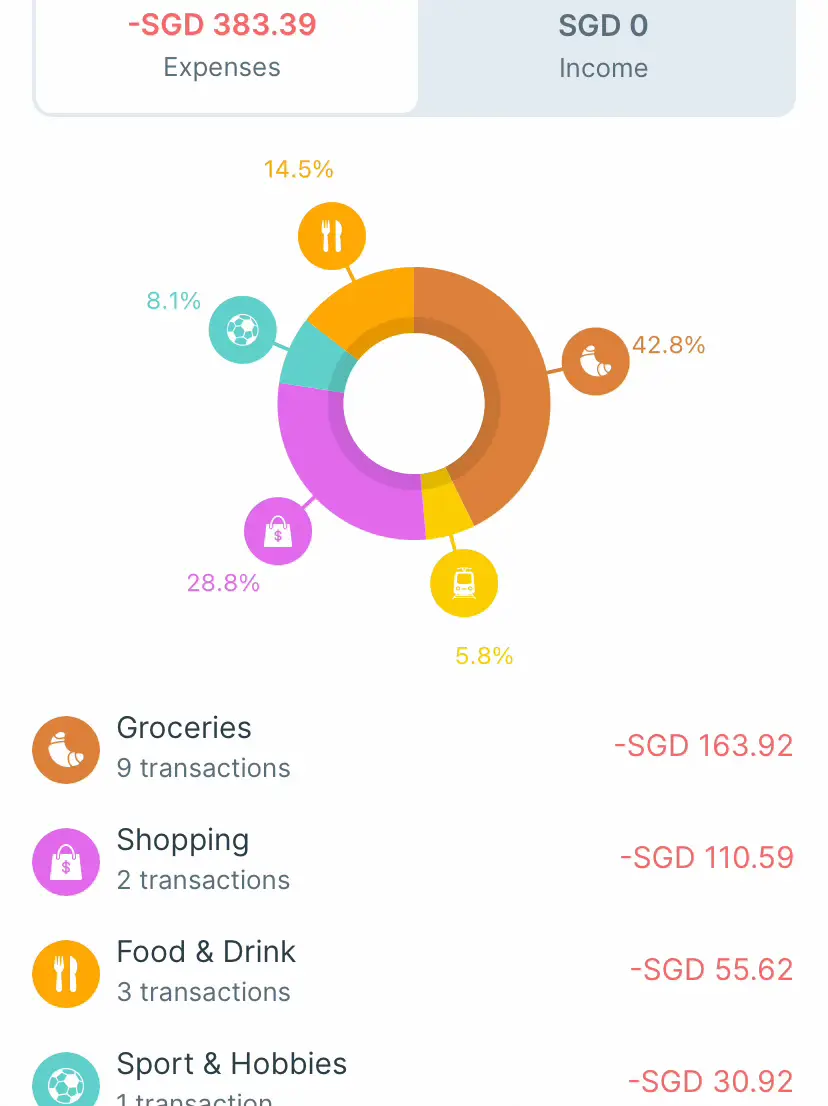Open the Food & Drink category row
This screenshot has width=828, height=1106.
pyautogui.click(x=413, y=971)
